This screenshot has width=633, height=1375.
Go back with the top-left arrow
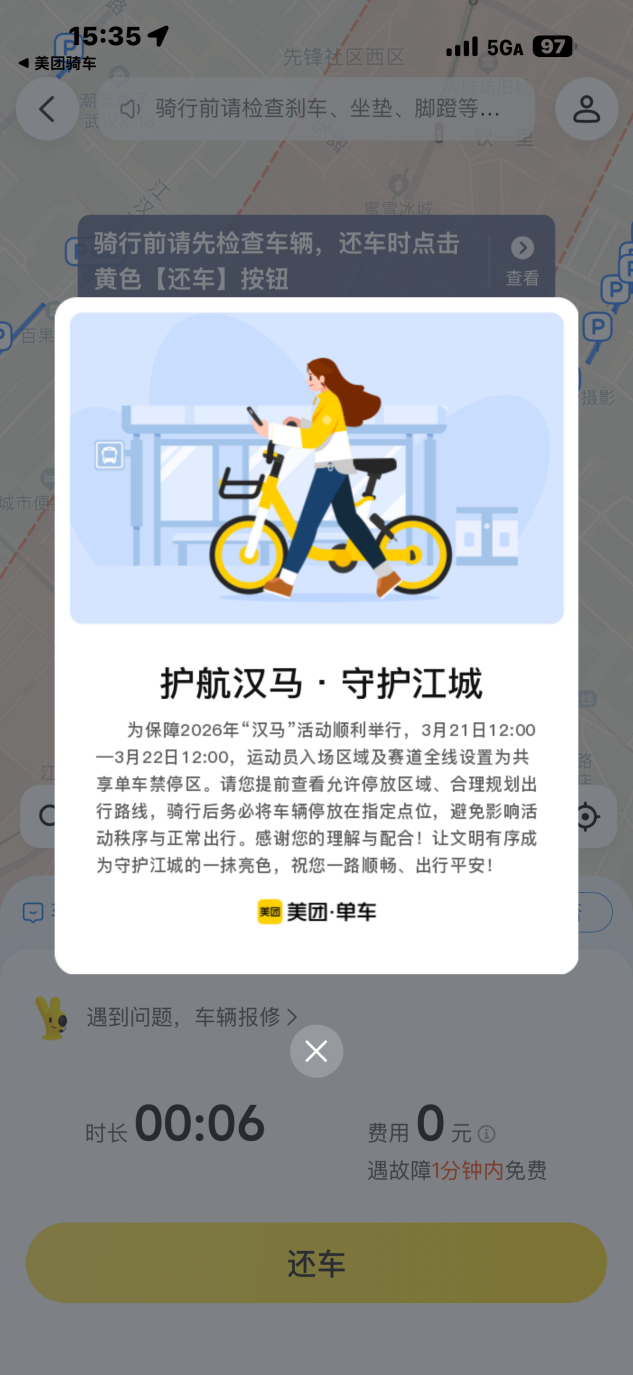[46, 109]
